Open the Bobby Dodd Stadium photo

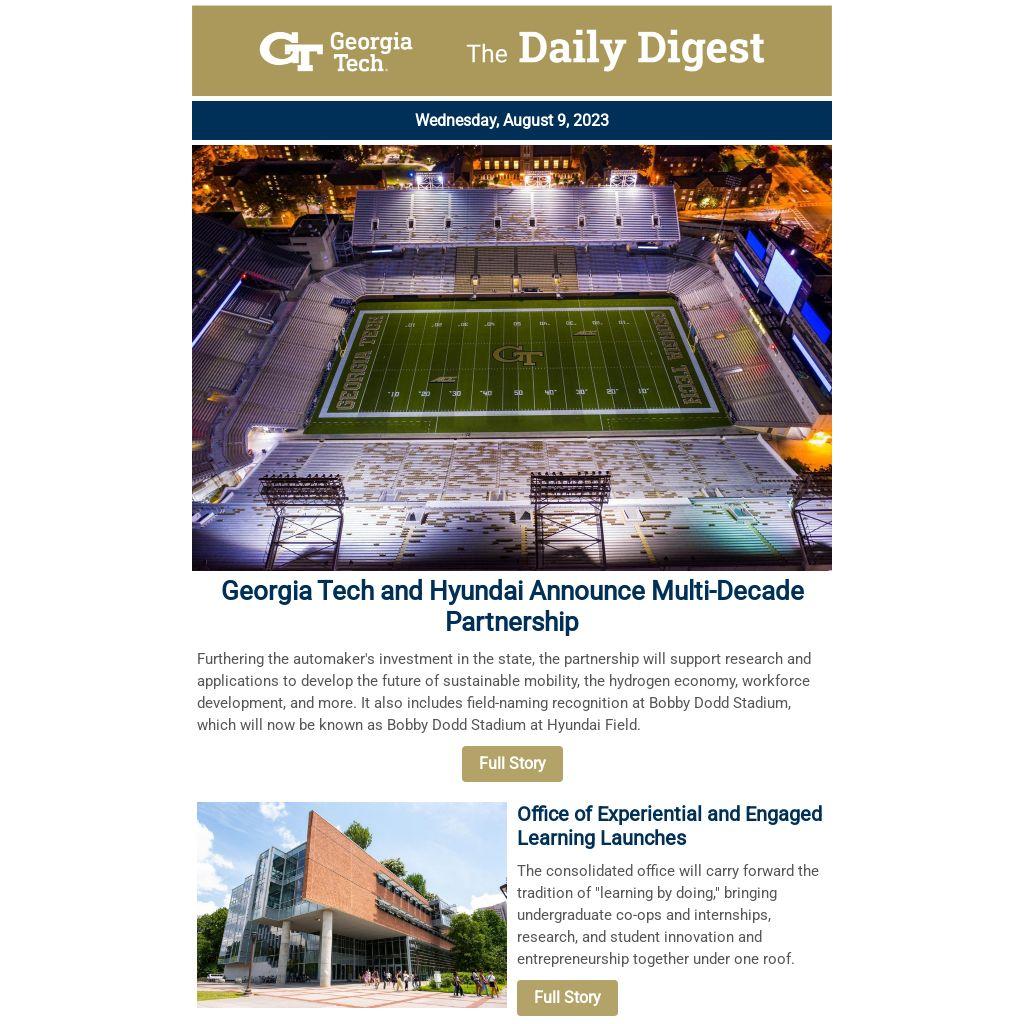(x=512, y=358)
